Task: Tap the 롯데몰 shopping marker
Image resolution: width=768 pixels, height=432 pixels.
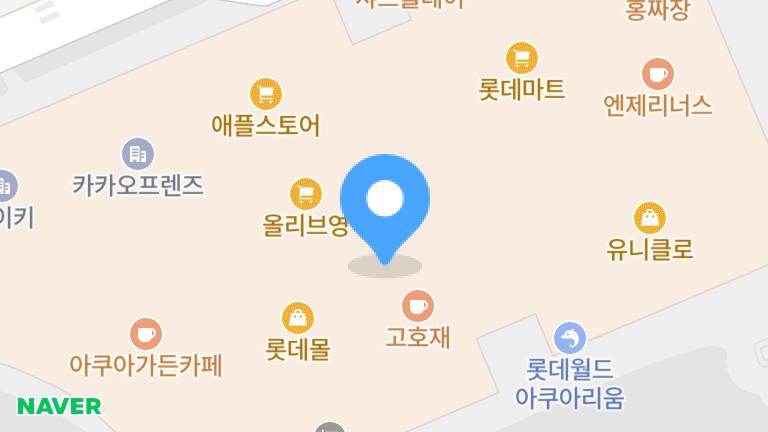Action: [x=297, y=318]
